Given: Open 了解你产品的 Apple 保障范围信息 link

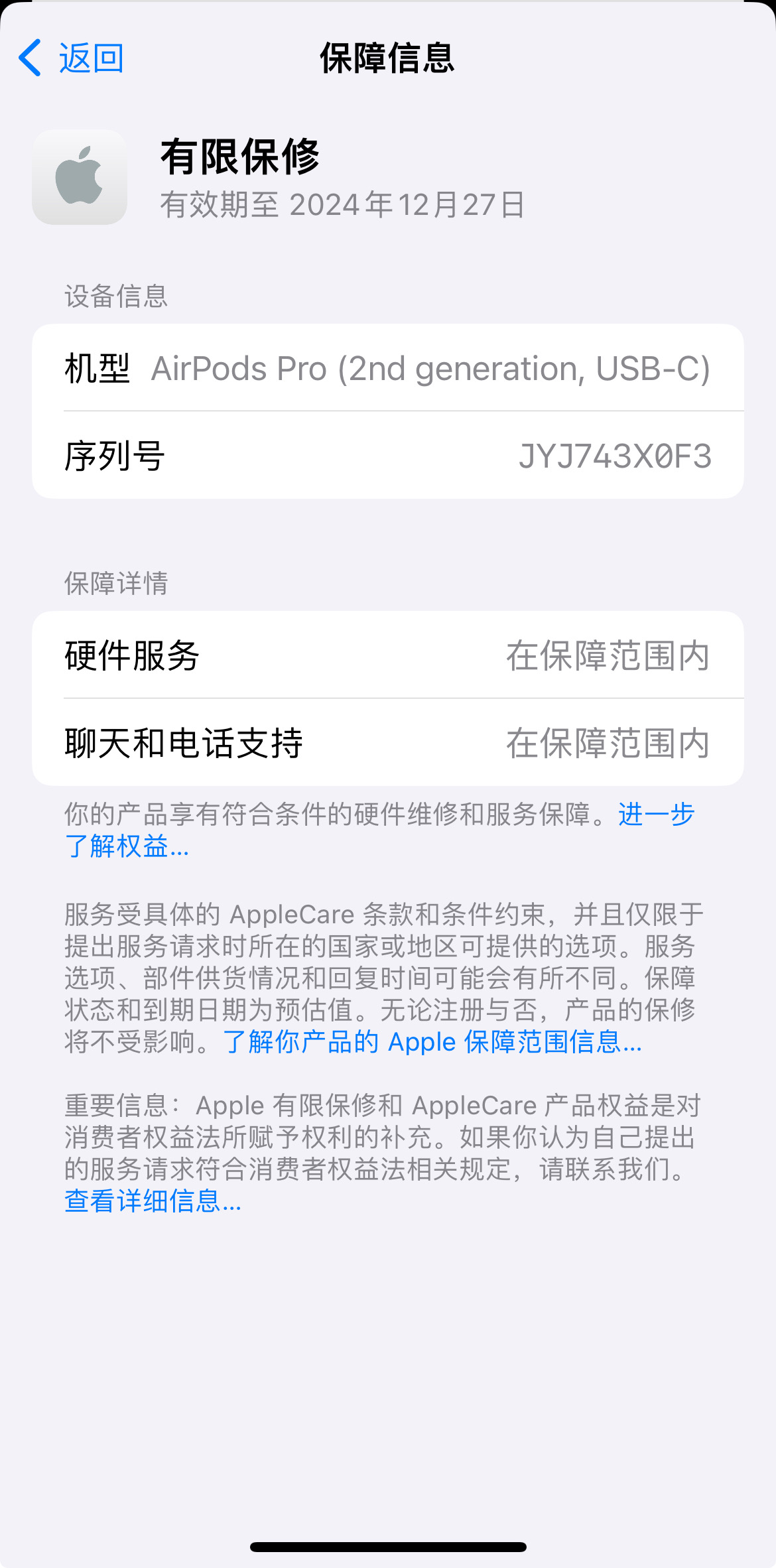Looking at the screenshot, I should coord(432,1042).
